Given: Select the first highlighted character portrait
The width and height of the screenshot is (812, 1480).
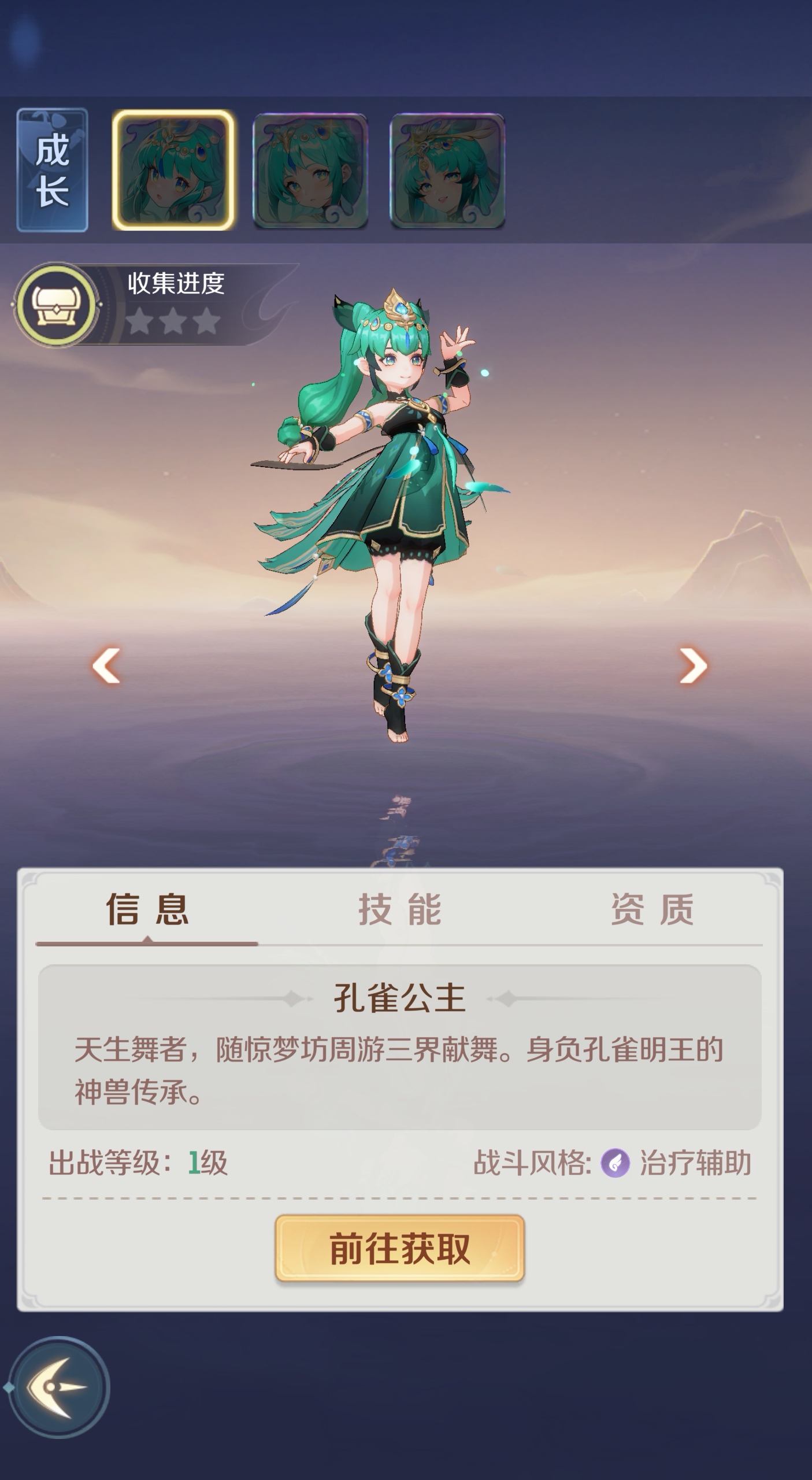Looking at the screenshot, I should pyautogui.click(x=173, y=170).
